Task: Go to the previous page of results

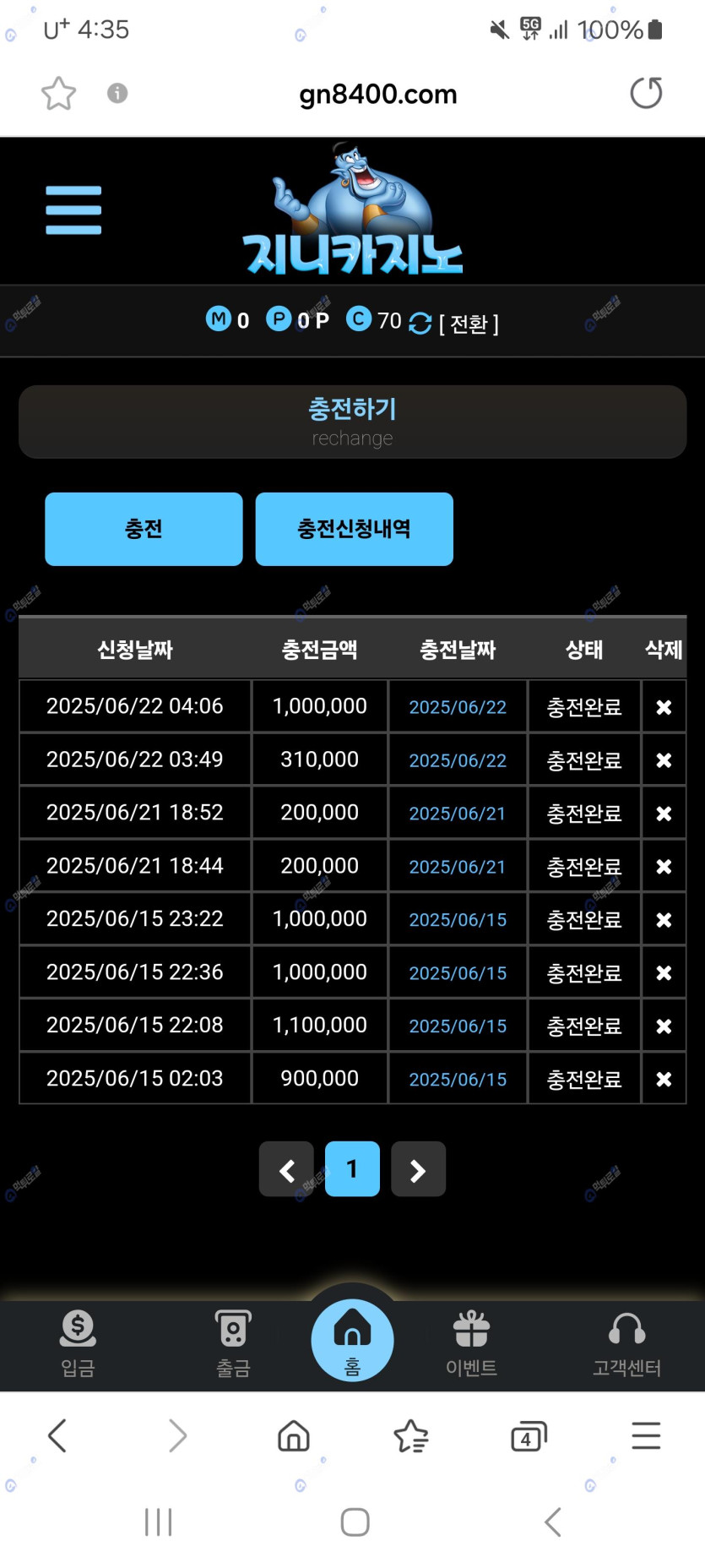Action: [x=286, y=1169]
